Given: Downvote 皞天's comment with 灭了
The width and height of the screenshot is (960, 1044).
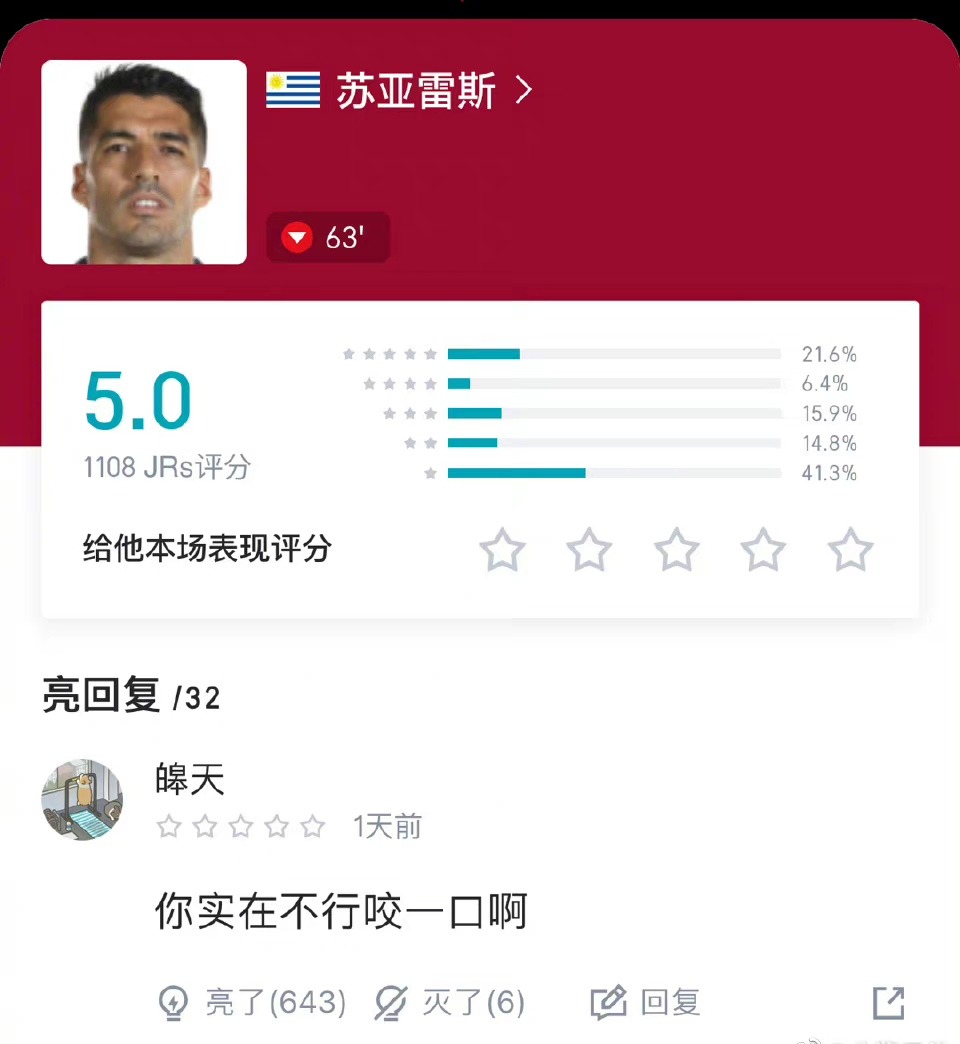Looking at the screenshot, I should (x=449, y=1002).
